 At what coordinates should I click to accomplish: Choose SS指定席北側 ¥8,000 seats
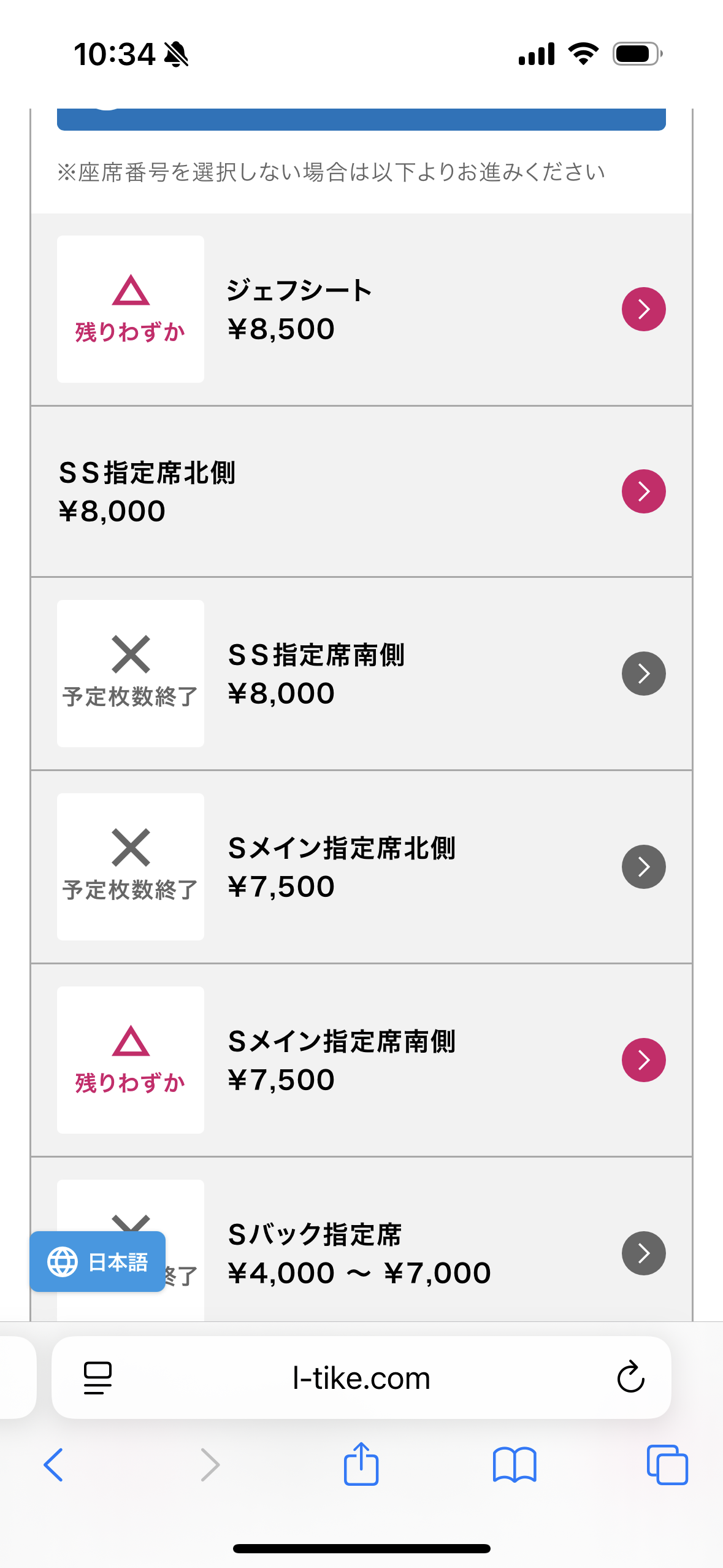(643, 491)
